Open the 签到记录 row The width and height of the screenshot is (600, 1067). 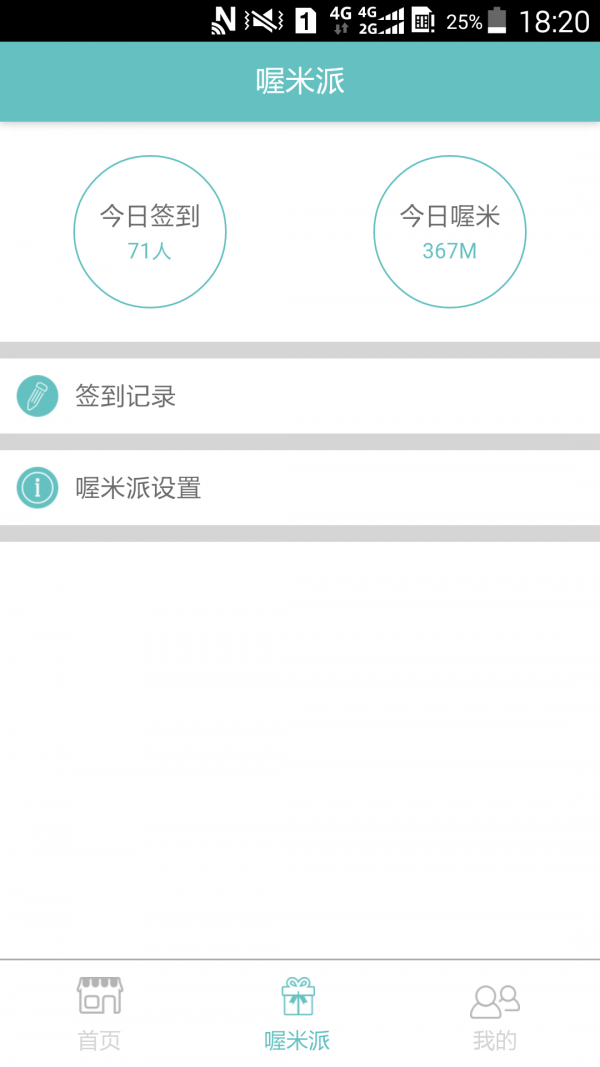pyautogui.click(x=300, y=396)
